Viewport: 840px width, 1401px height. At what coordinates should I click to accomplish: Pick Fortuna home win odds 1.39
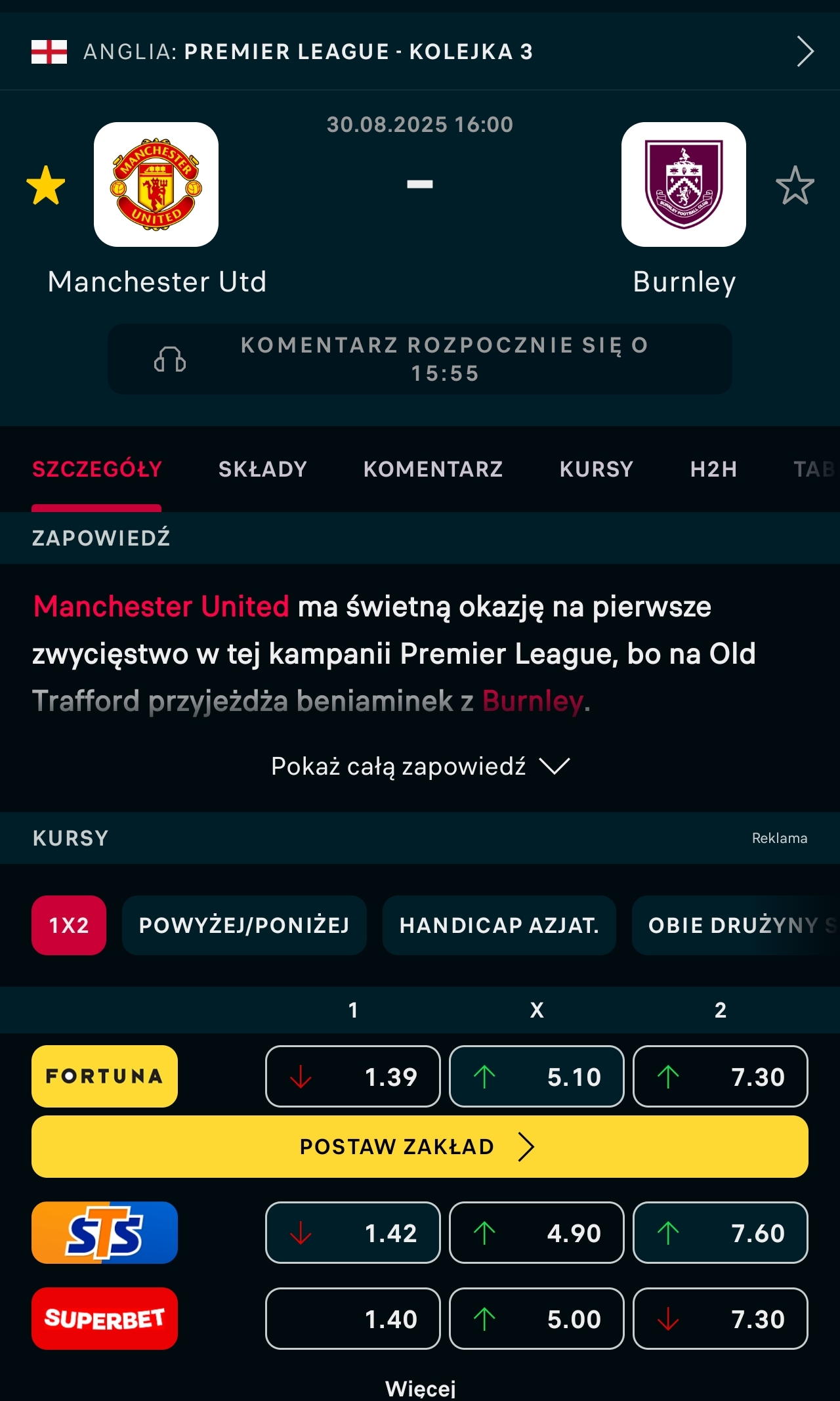(x=352, y=1076)
